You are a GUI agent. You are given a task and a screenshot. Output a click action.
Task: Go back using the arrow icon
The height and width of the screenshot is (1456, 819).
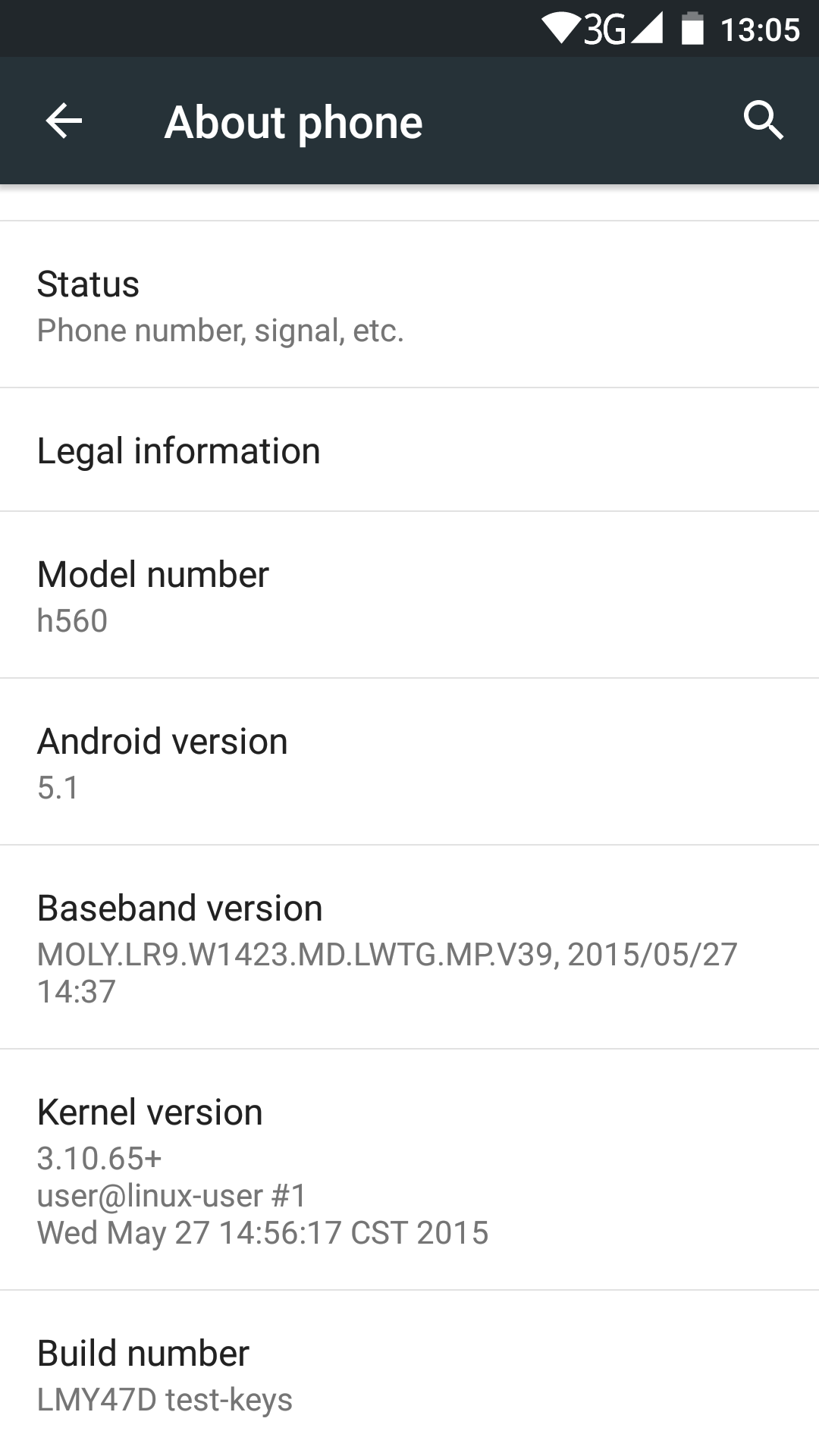point(64,121)
